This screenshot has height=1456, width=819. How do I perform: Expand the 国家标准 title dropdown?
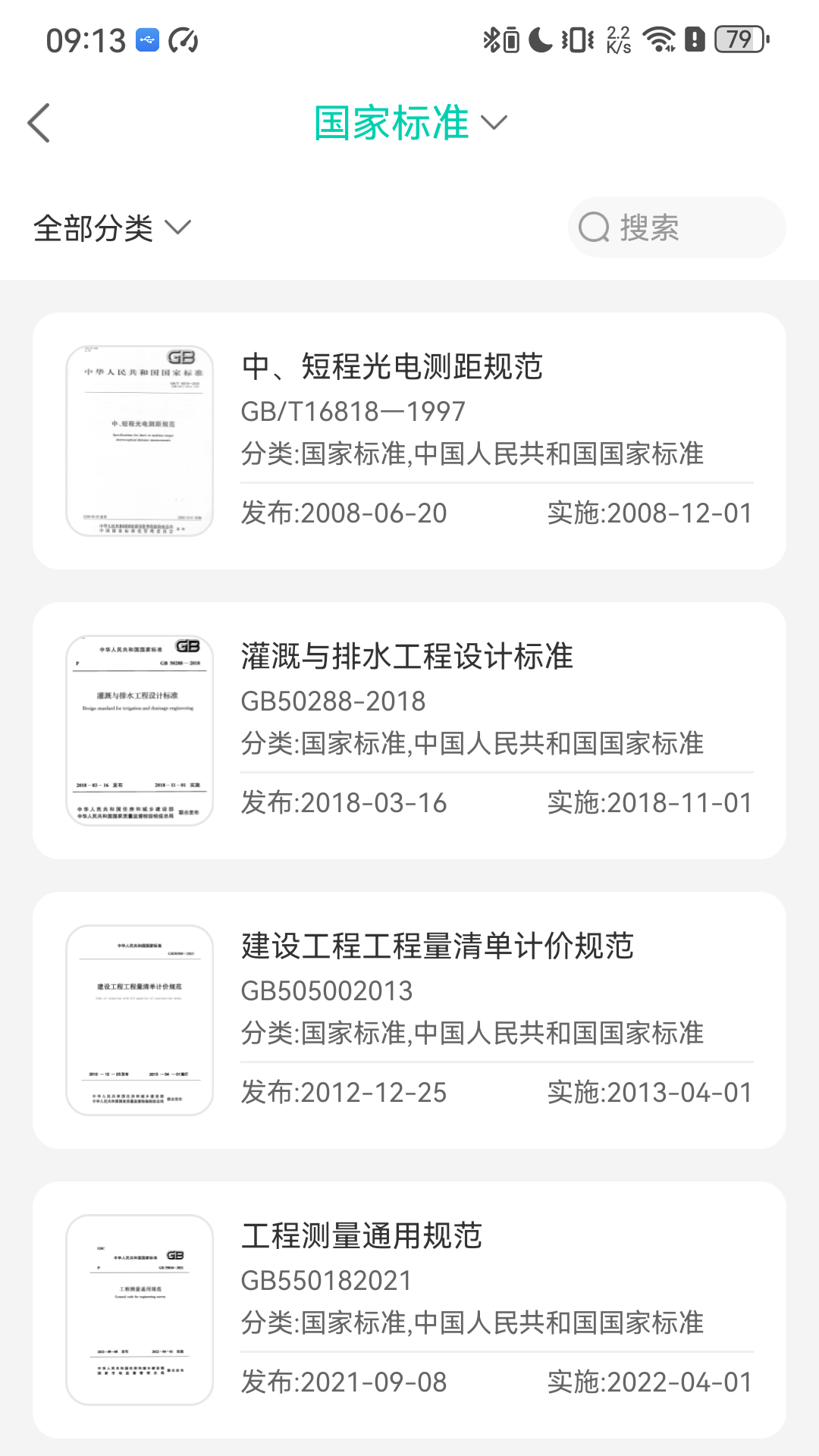(409, 123)
